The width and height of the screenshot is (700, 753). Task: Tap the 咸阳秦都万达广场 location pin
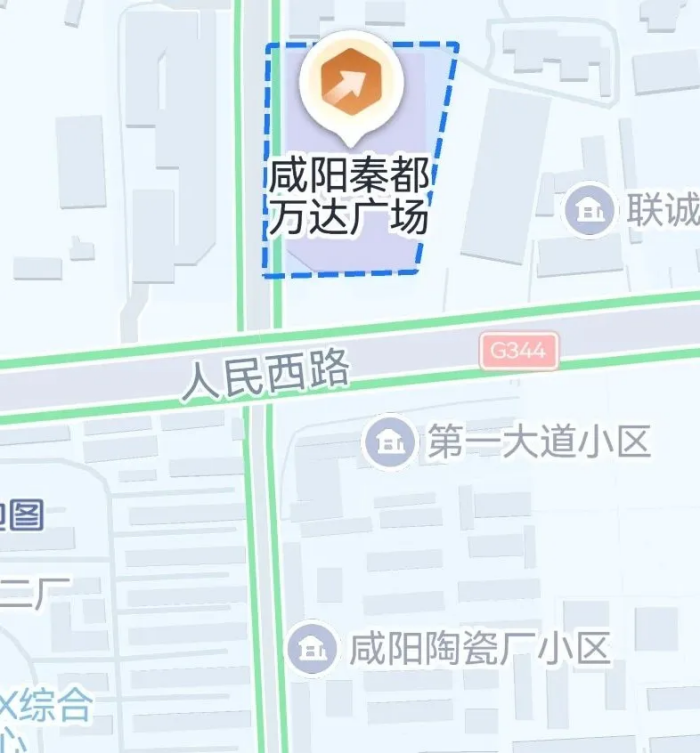point(351,87)
